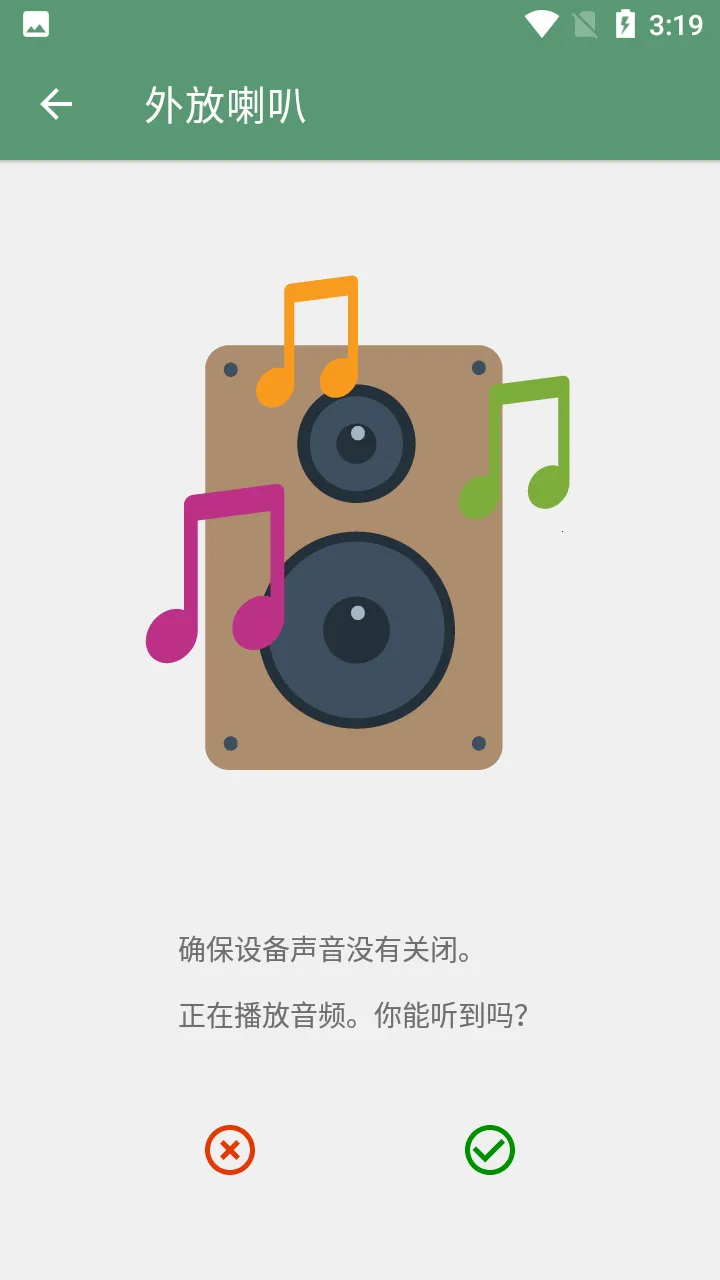Screen dimensions: 720x1280
Task: Click the red X to fail the speaker test
Action: coord(230,1150)
